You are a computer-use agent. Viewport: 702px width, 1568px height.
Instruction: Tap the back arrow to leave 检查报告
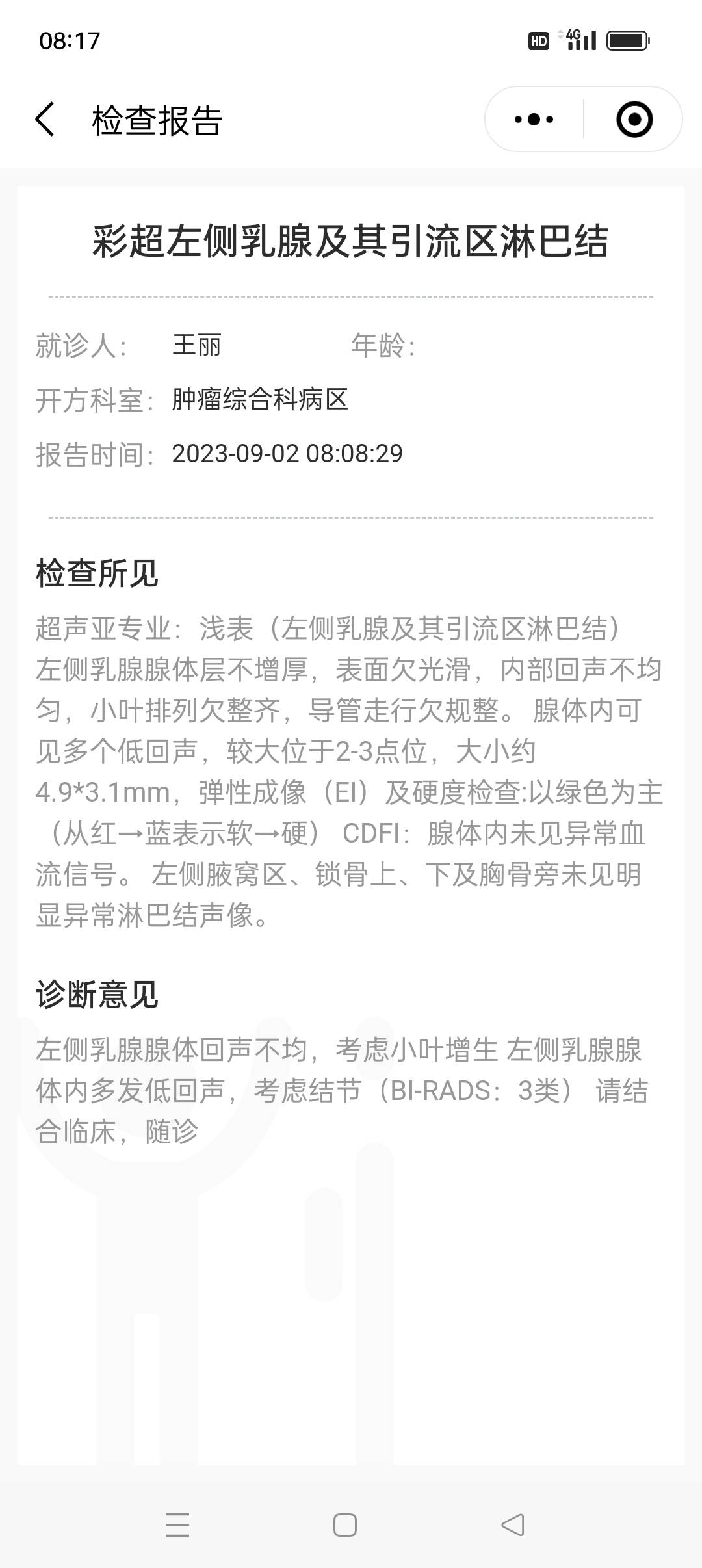click(44, 120)
